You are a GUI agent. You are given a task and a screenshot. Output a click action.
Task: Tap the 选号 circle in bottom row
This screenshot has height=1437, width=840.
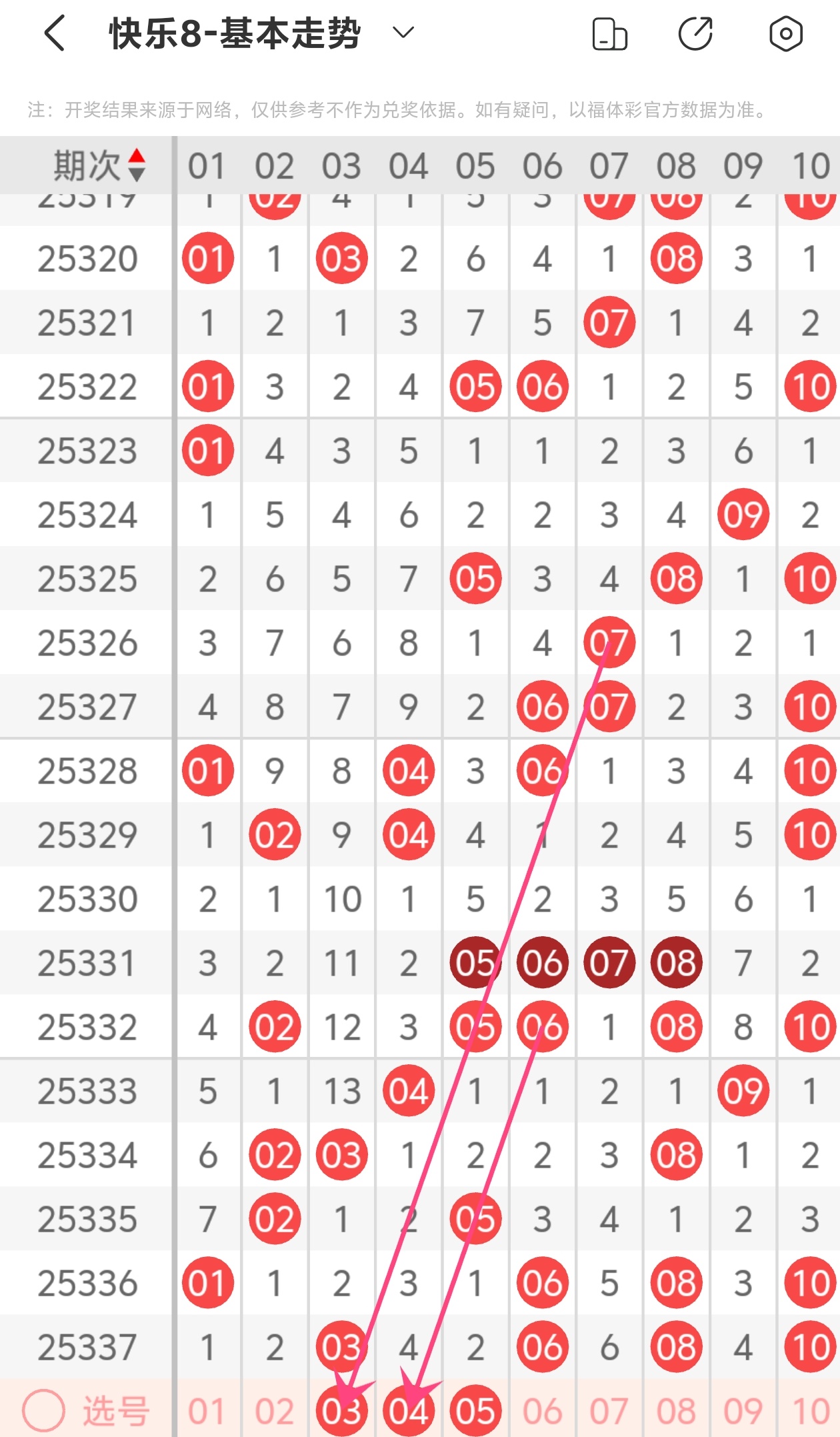[44, 1410]
